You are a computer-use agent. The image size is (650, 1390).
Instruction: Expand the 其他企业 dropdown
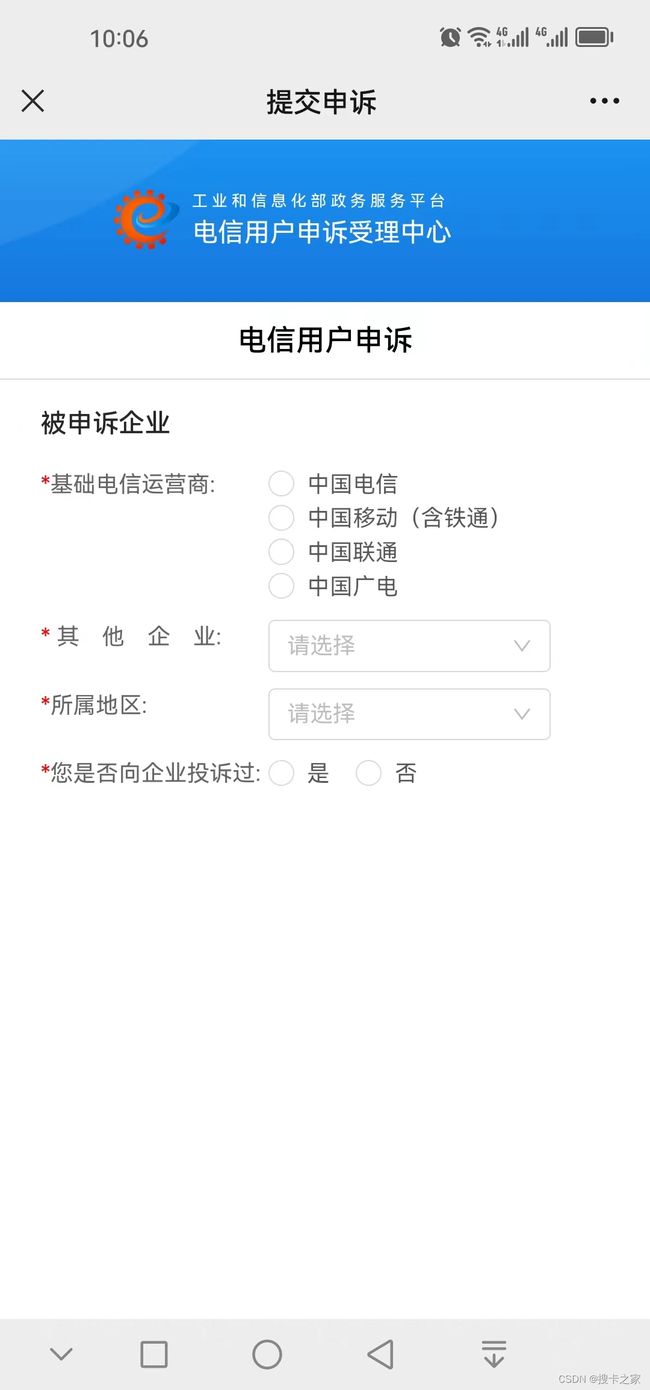[409, 646]
